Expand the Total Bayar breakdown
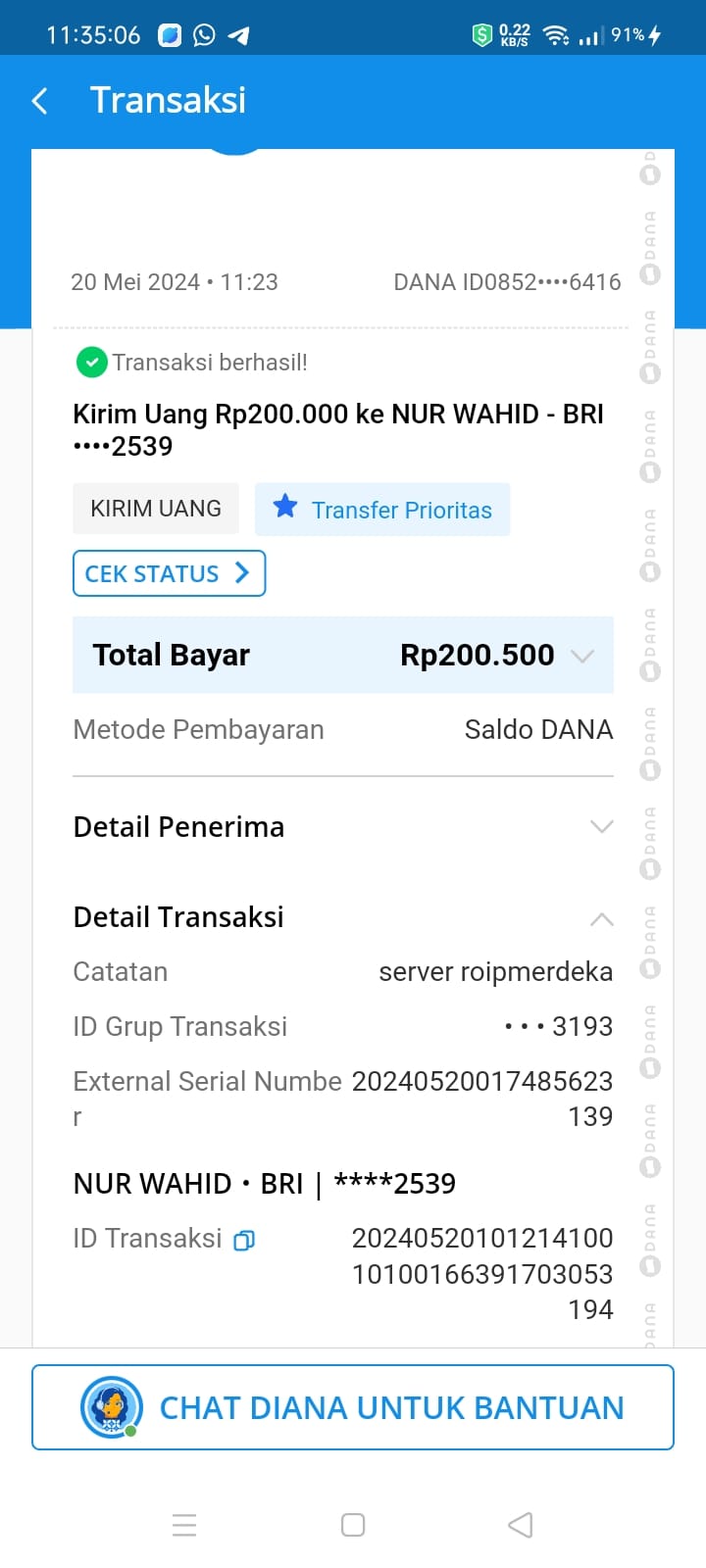The width and height of the screenshot is (706, 1568). point(582,656)
